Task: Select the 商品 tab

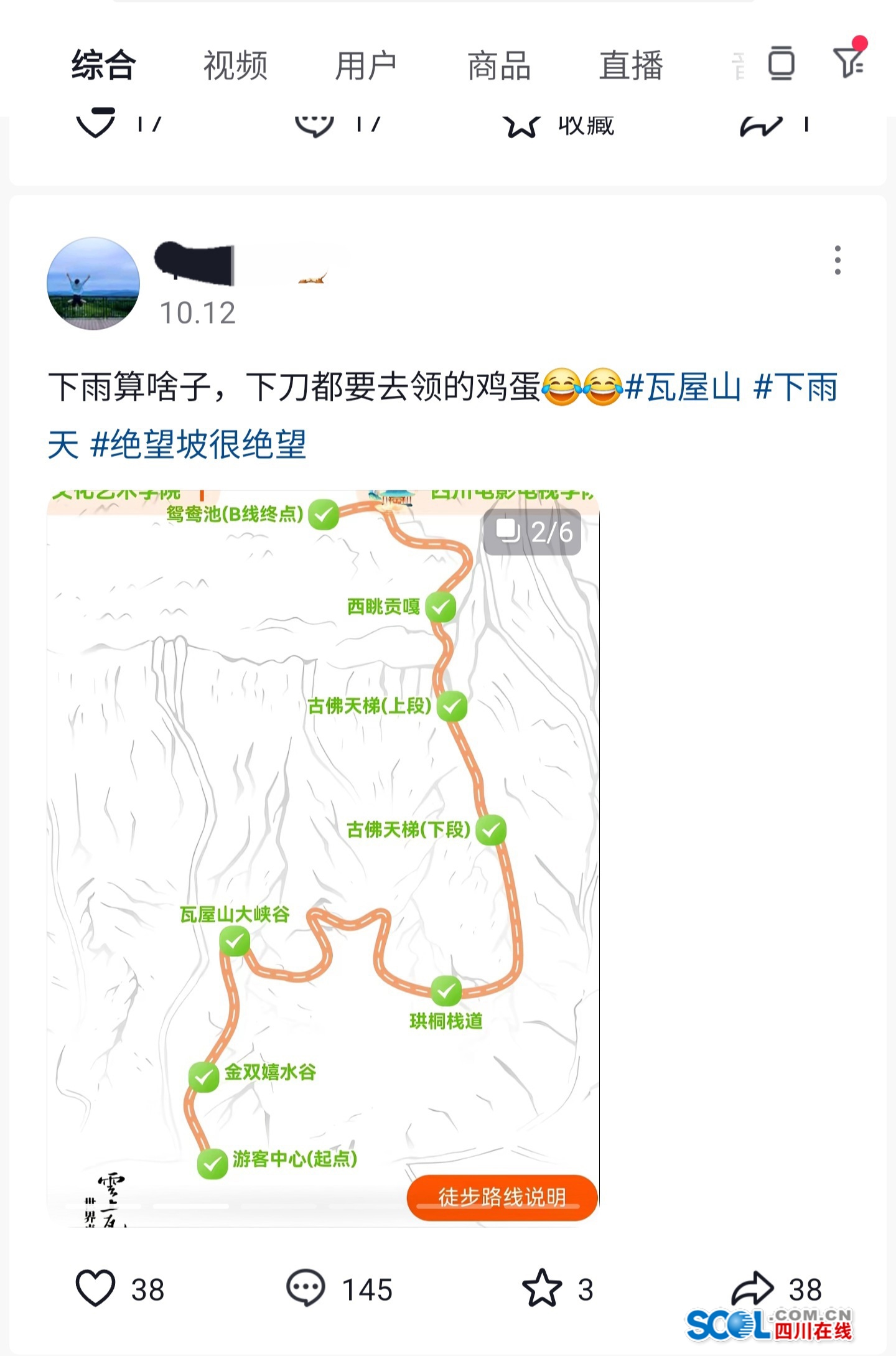Action: [x=499, y=65]
